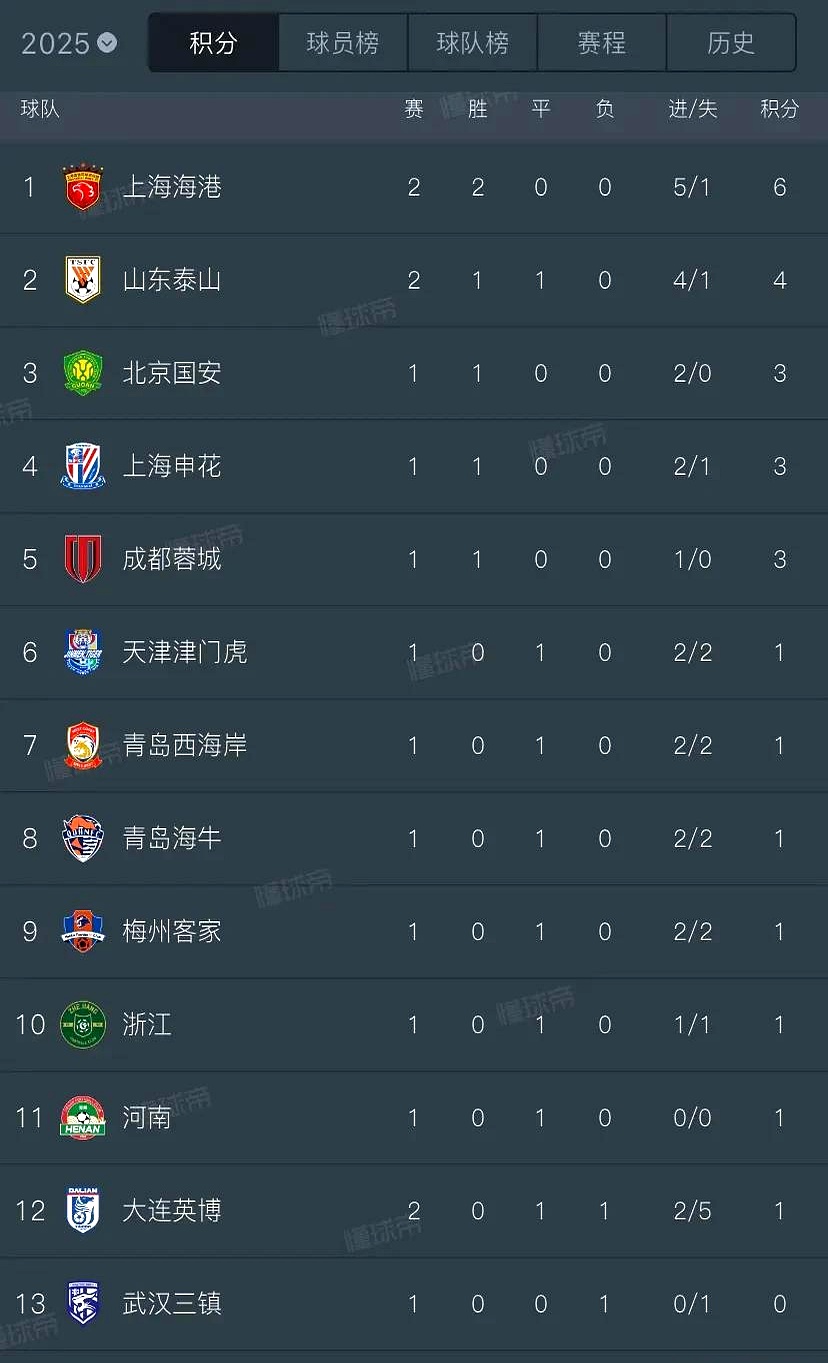Open the 2025 season dropdown
Screen dimensions: 828x1363
[x=68, y=43]
